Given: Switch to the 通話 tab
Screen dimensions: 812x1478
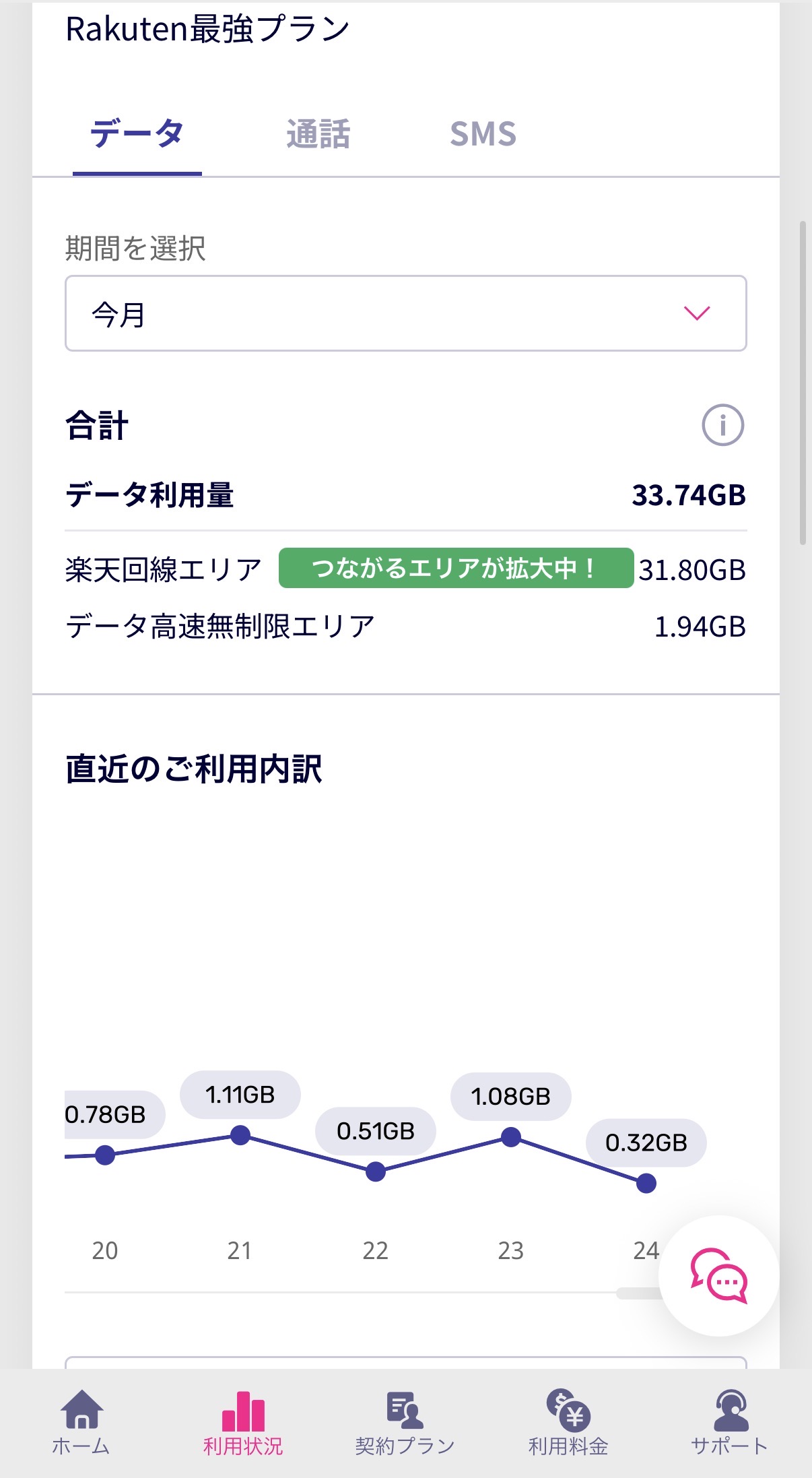Looking at the screenshot, I should pyautogui.click(x=318, y=134).
